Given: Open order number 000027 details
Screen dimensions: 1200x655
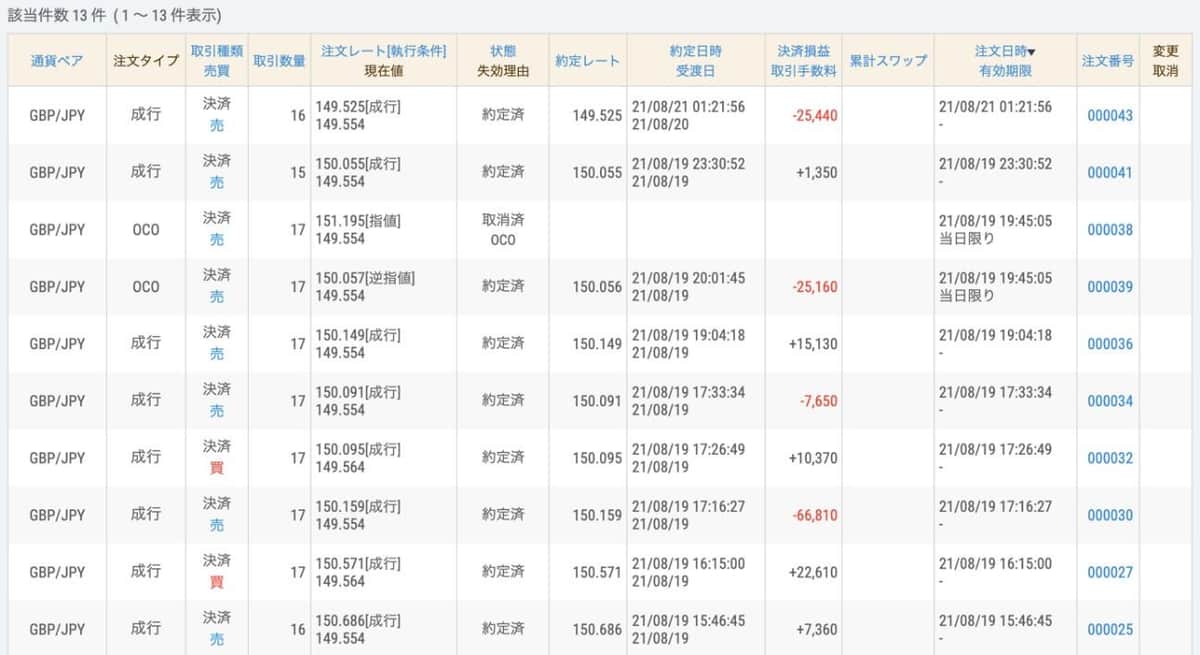Looking at the screenshot, I should coord(1109,572).
